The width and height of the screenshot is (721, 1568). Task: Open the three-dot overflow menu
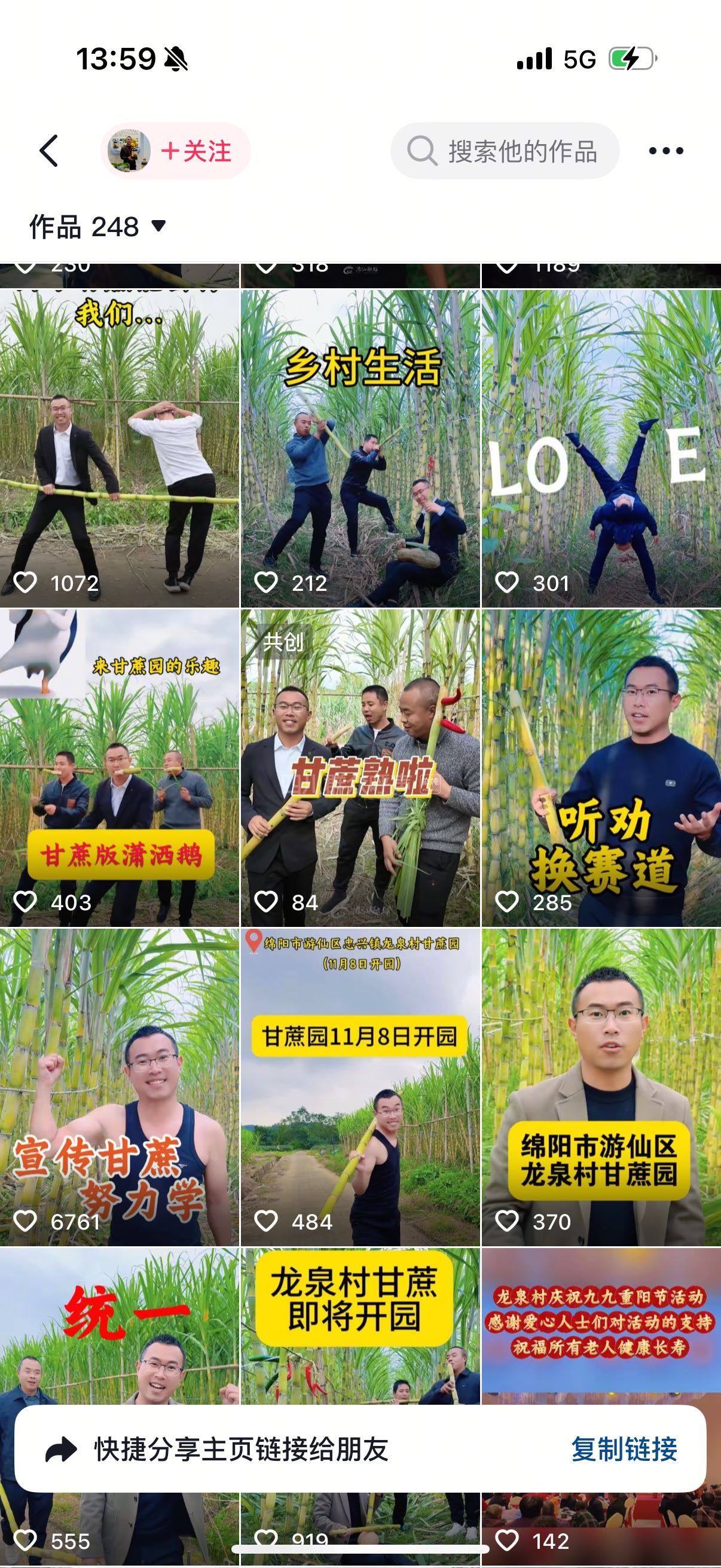point(665,151)
